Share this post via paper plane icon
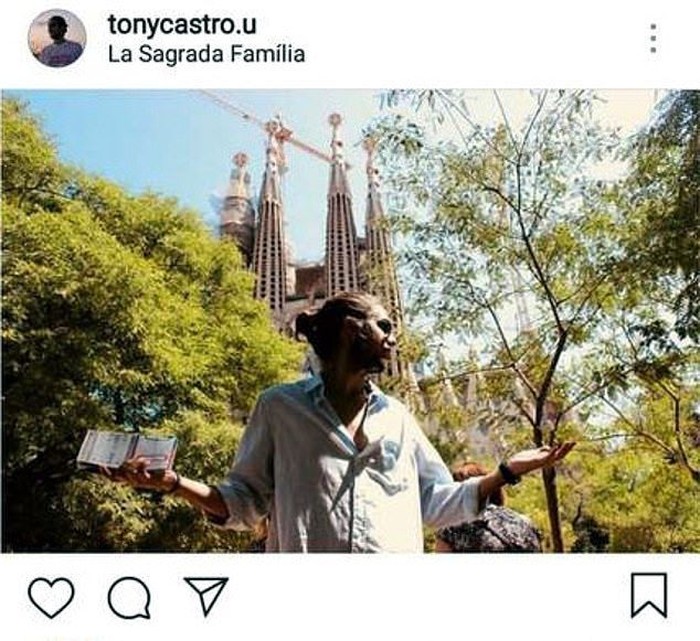This screenshot has height=641, width=700. [x=206, y=596]
